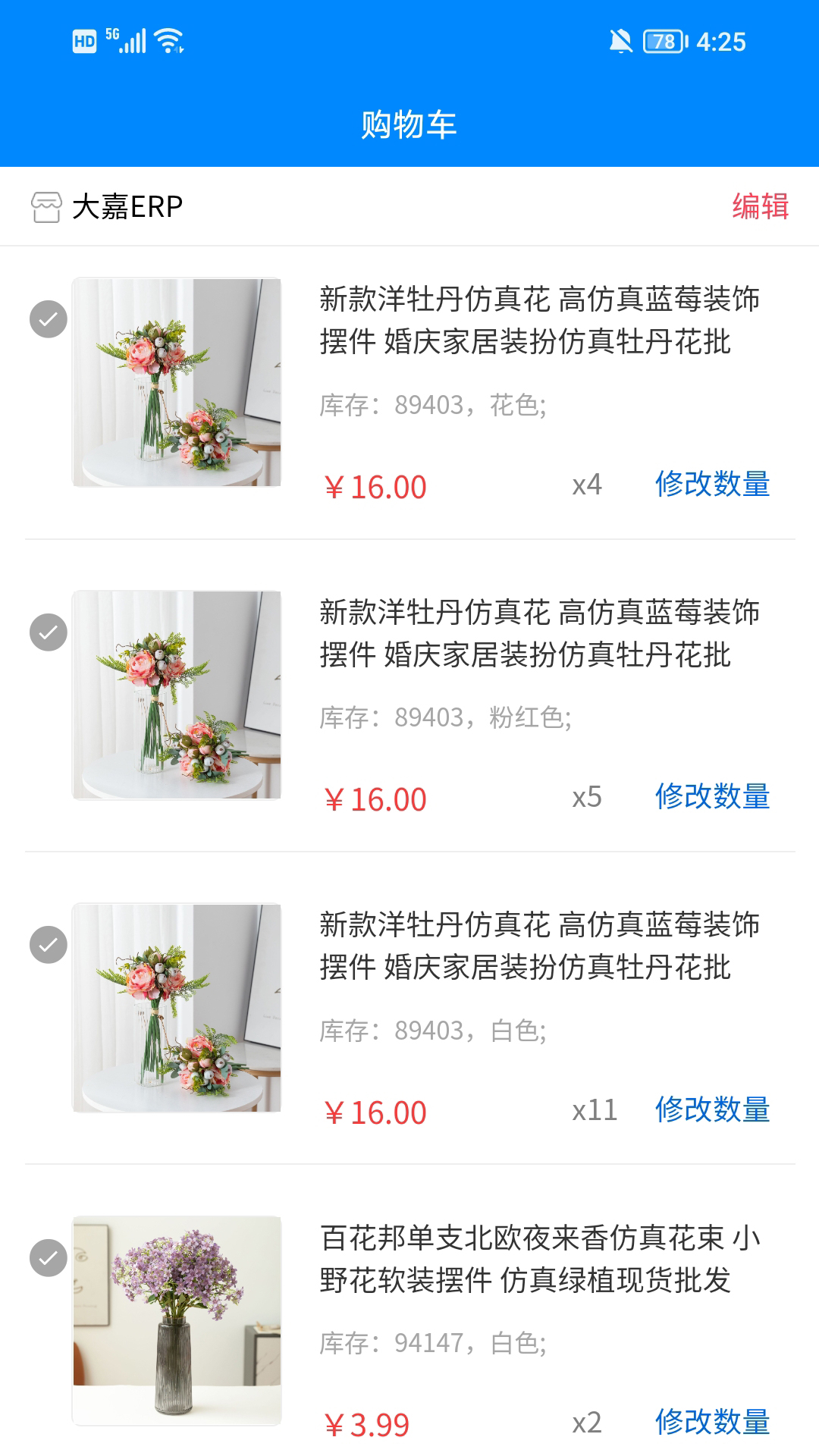Screen dimensions: 819x1456
Task: Tap the battery indicator showing 78
Action: 662,42
